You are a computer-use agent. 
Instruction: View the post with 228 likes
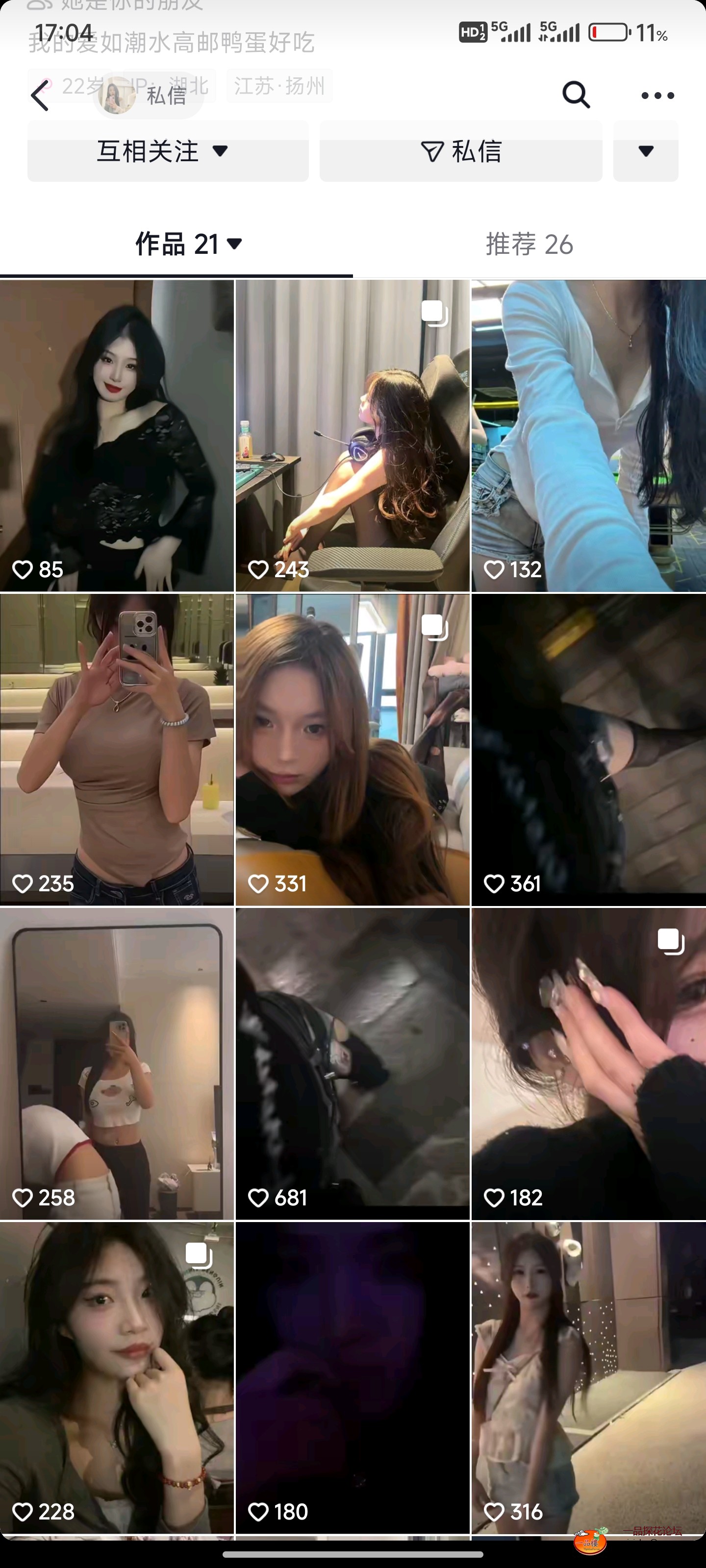[116, 1377]
